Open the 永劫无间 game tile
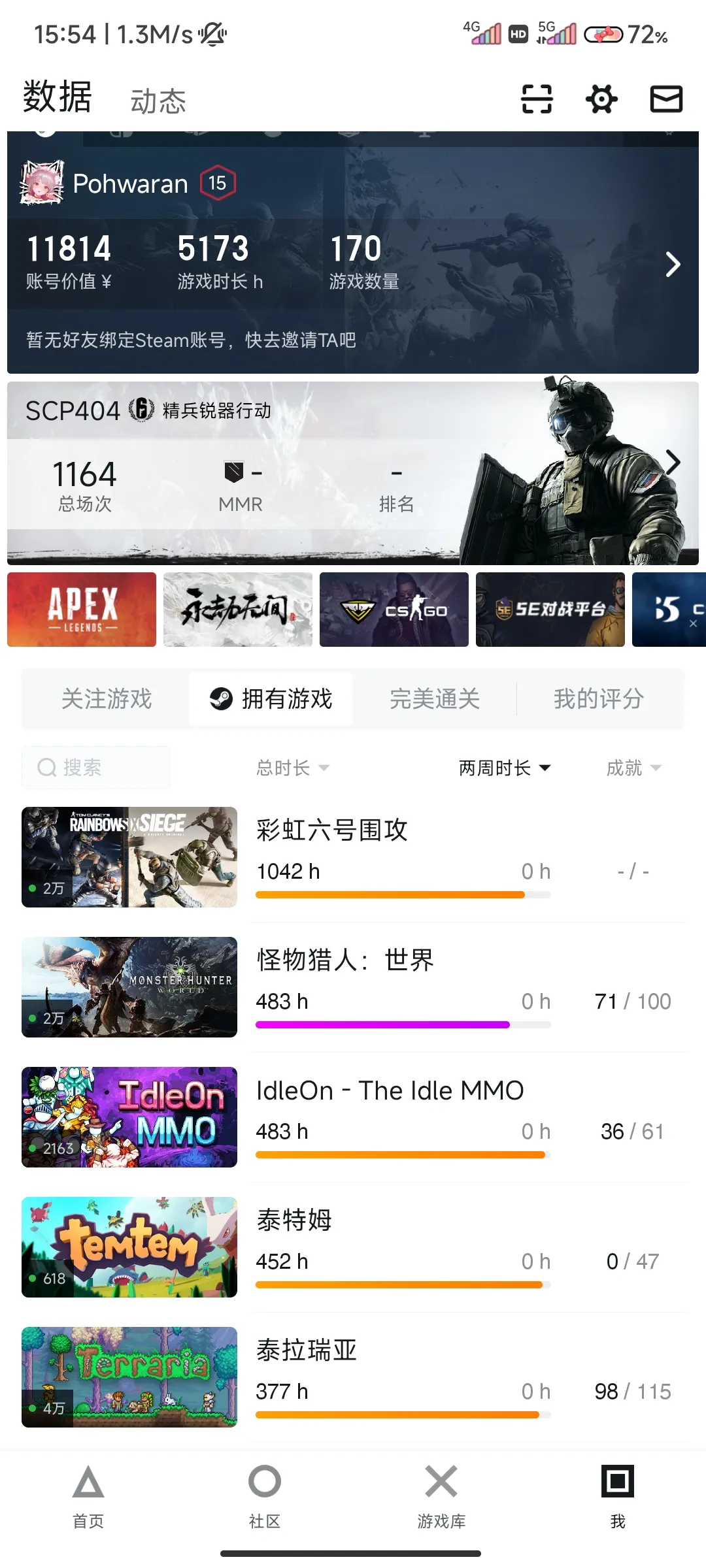Image resolution: width=706 pixels, height=1568 pixels. coord(238,610)
